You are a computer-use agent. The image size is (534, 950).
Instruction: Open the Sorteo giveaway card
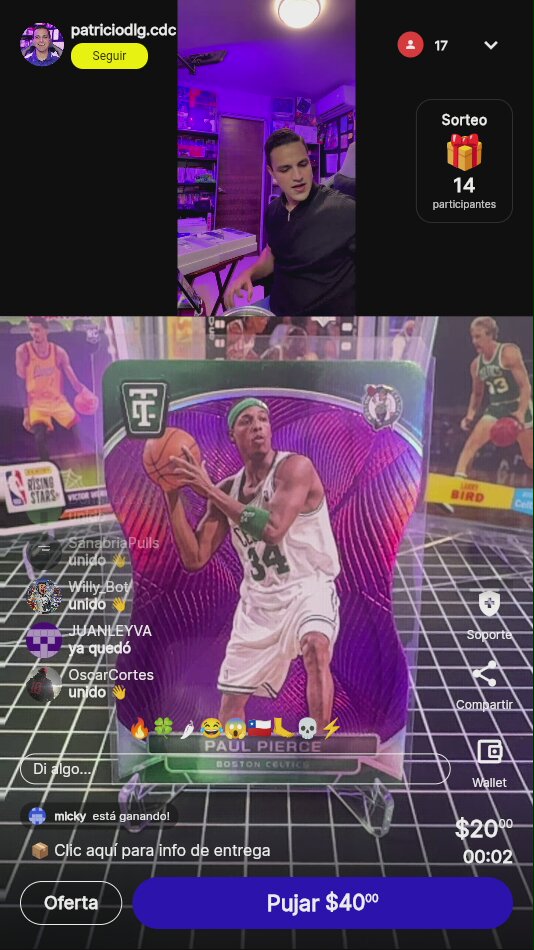click(x=464, y=161)
